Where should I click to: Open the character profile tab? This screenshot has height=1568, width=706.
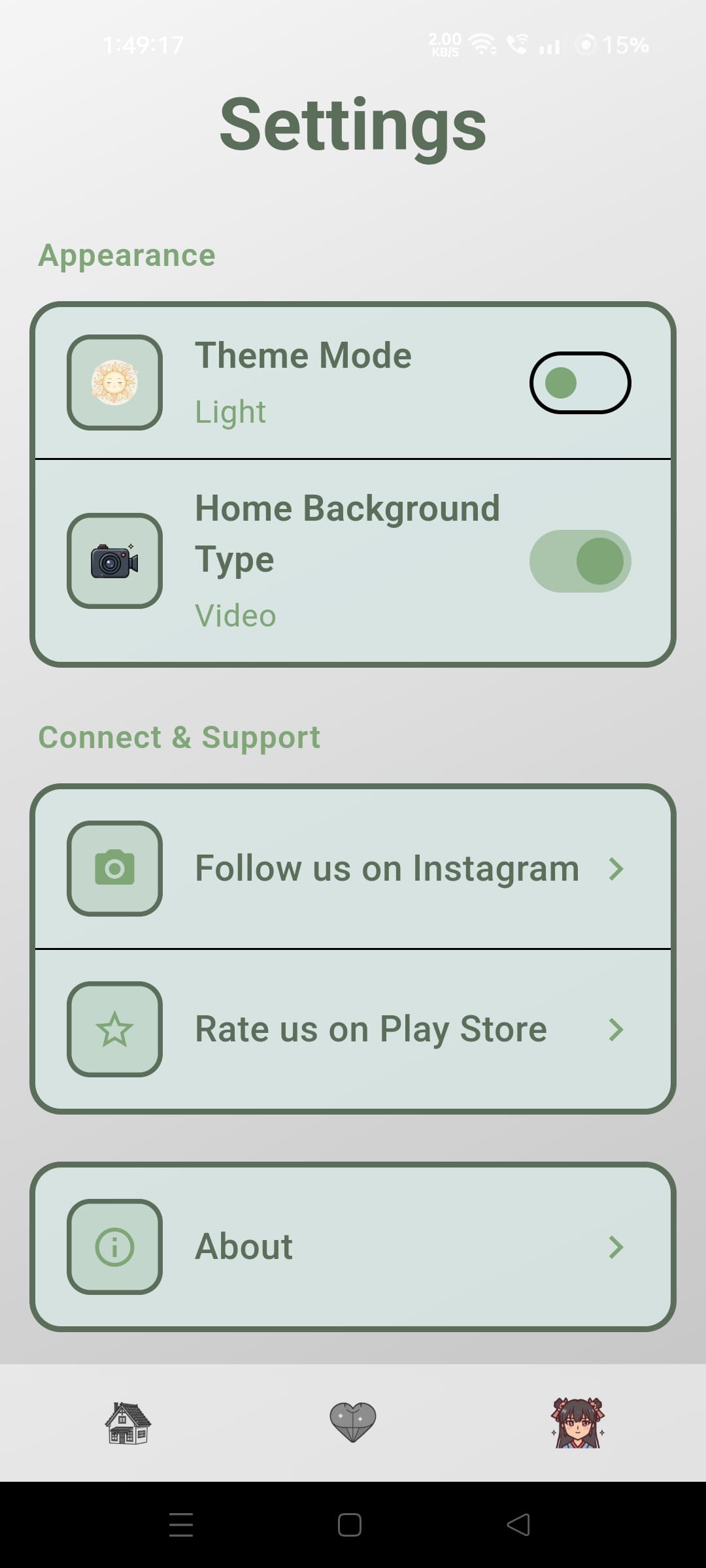[x=578, y=1424]
